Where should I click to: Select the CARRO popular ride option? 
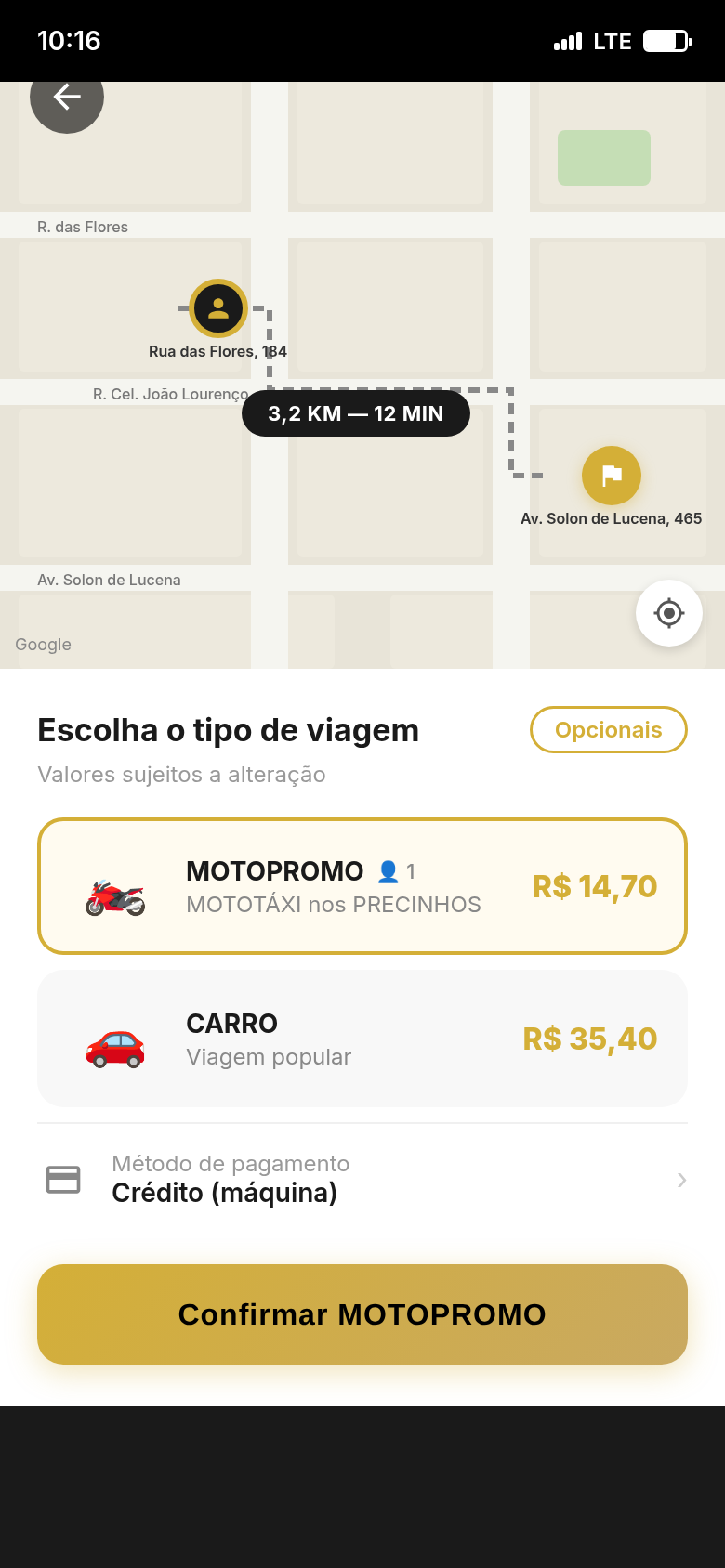click(362, 1038)
